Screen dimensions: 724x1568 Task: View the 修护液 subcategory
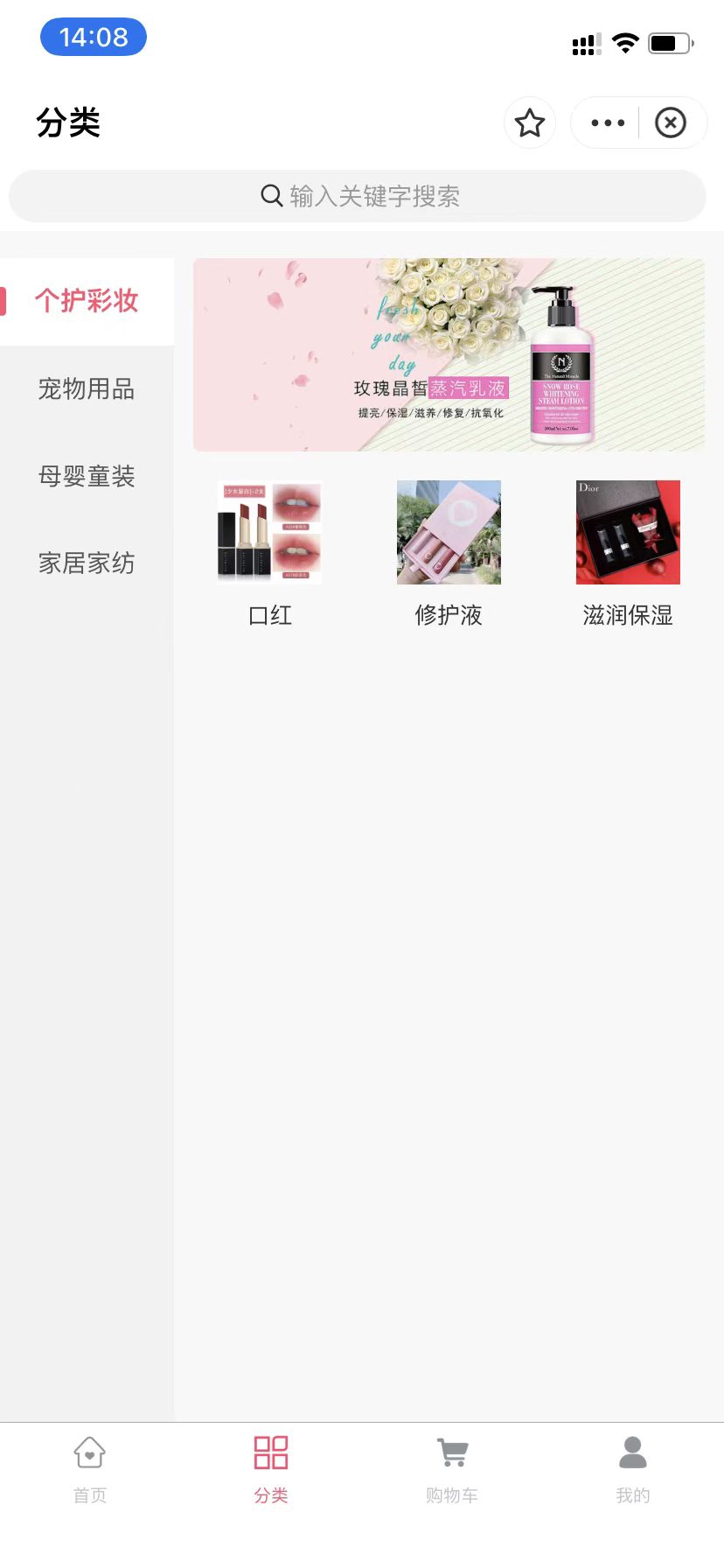(x=449, y=551)
